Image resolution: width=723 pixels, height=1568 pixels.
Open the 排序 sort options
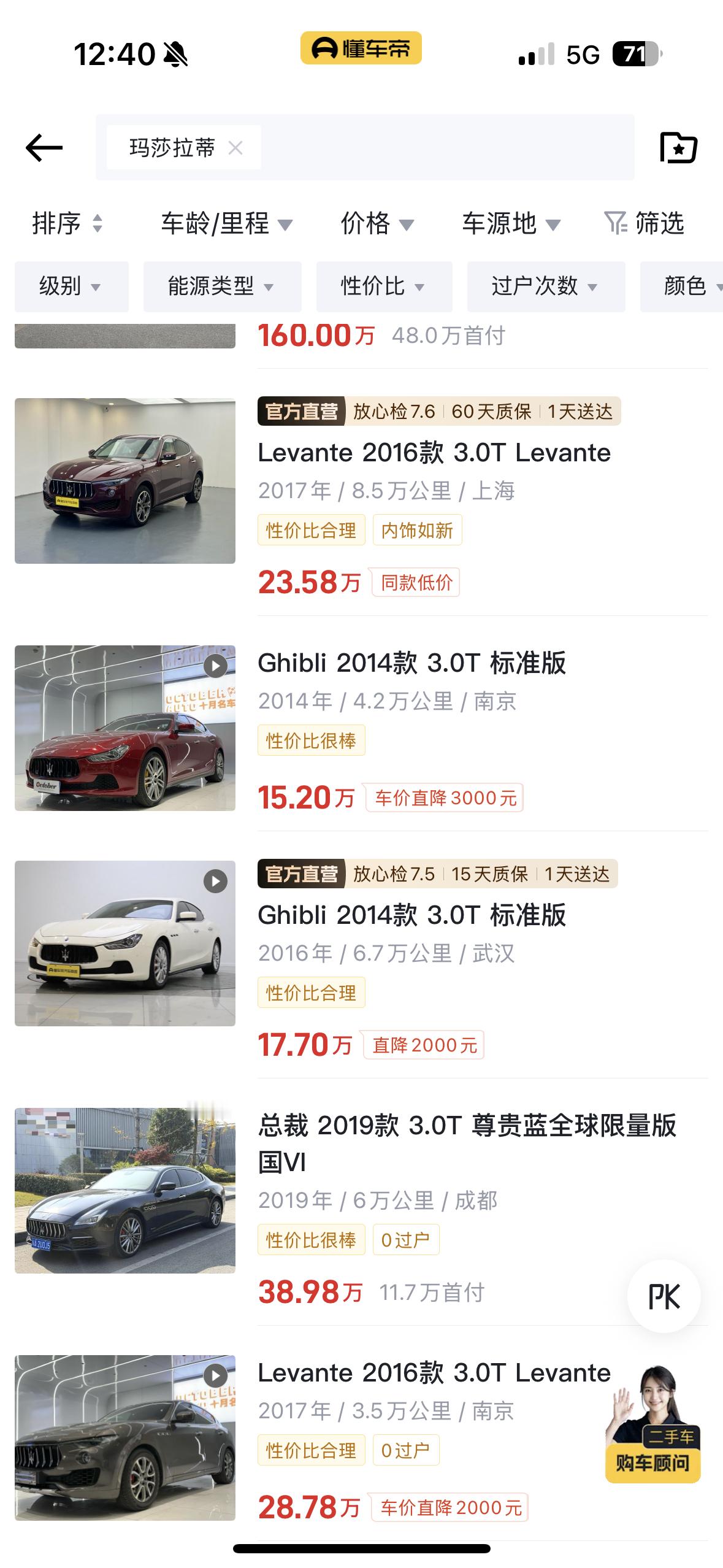coord(66,223)
